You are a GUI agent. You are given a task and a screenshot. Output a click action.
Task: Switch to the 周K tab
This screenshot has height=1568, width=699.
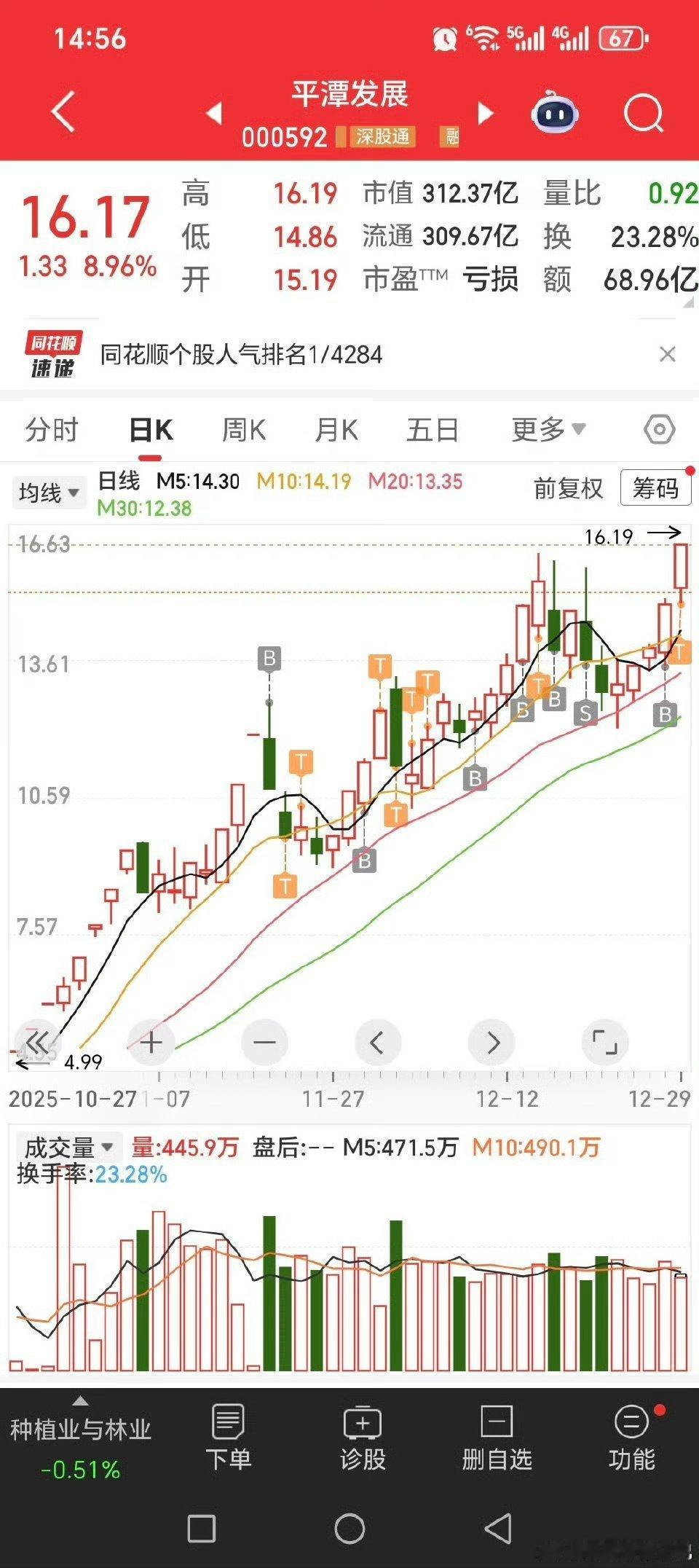[243, 430]
